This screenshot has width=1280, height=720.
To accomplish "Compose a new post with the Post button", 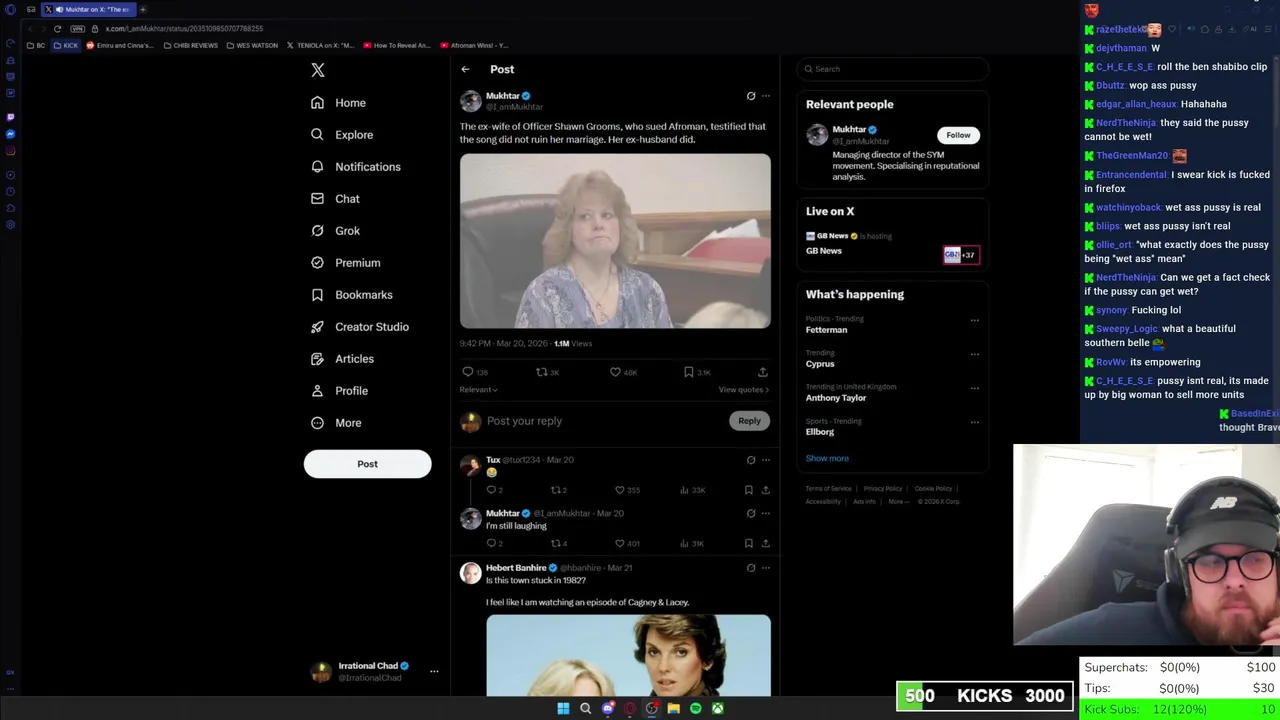I will [x=367, y=464].
